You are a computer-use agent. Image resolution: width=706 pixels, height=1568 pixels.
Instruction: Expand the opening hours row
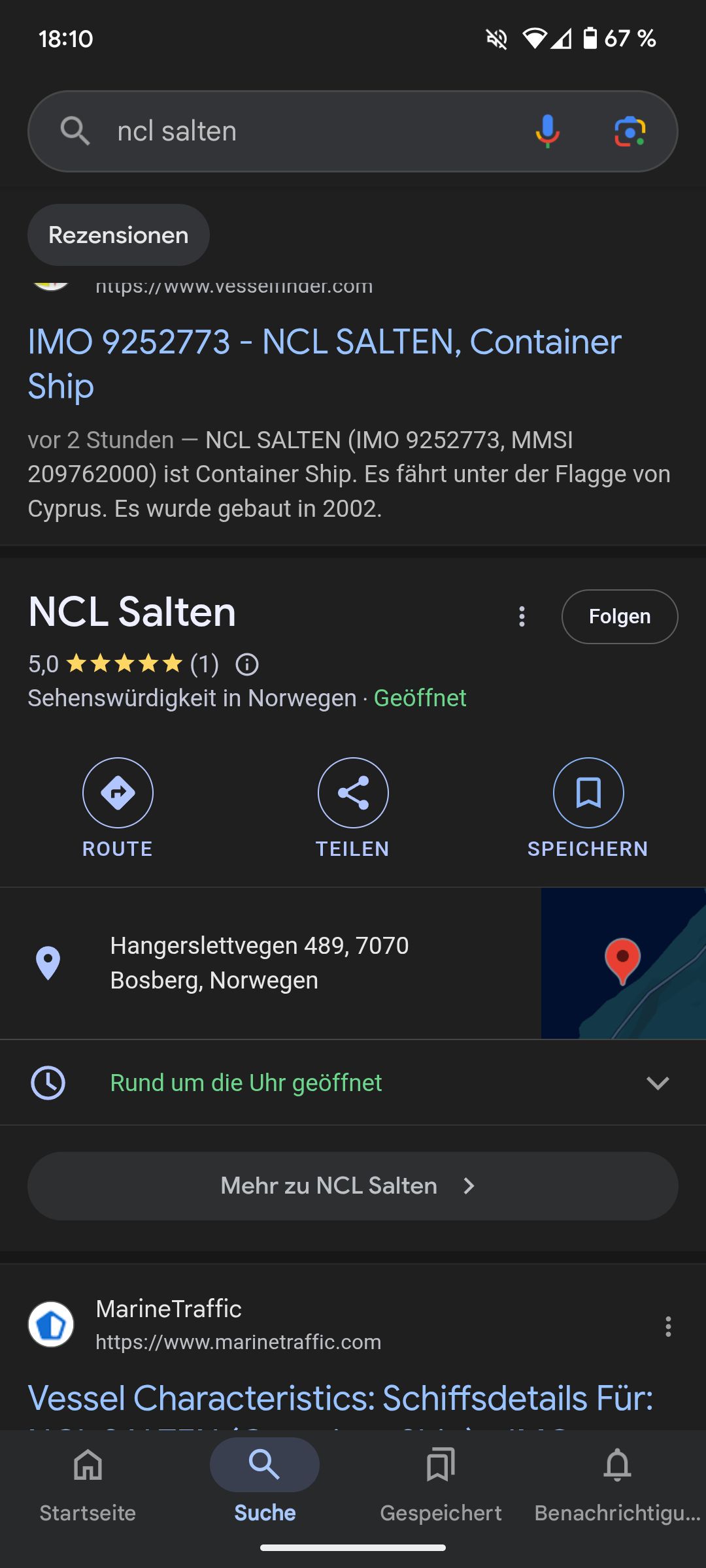[353, 1083]
